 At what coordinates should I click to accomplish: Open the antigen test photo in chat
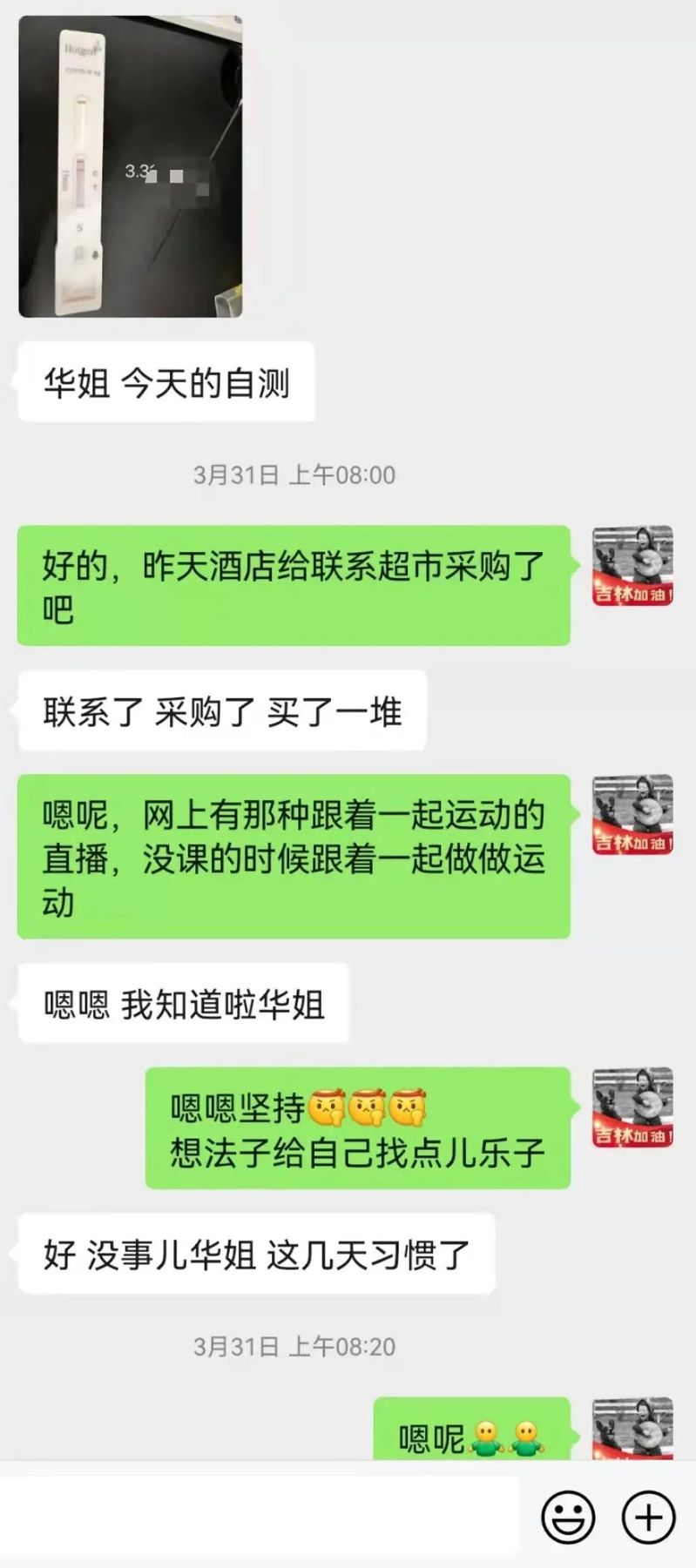[x=131, y=166]
